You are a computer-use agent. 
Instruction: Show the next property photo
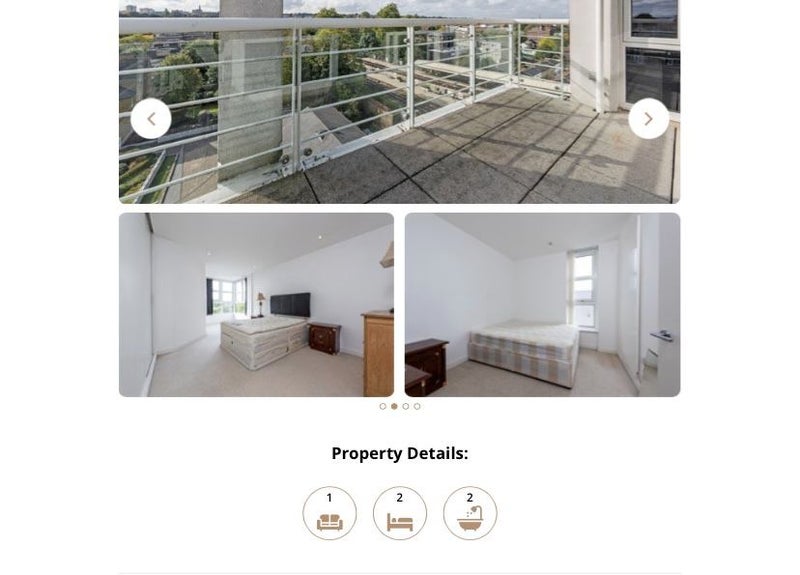click(648, 119)
